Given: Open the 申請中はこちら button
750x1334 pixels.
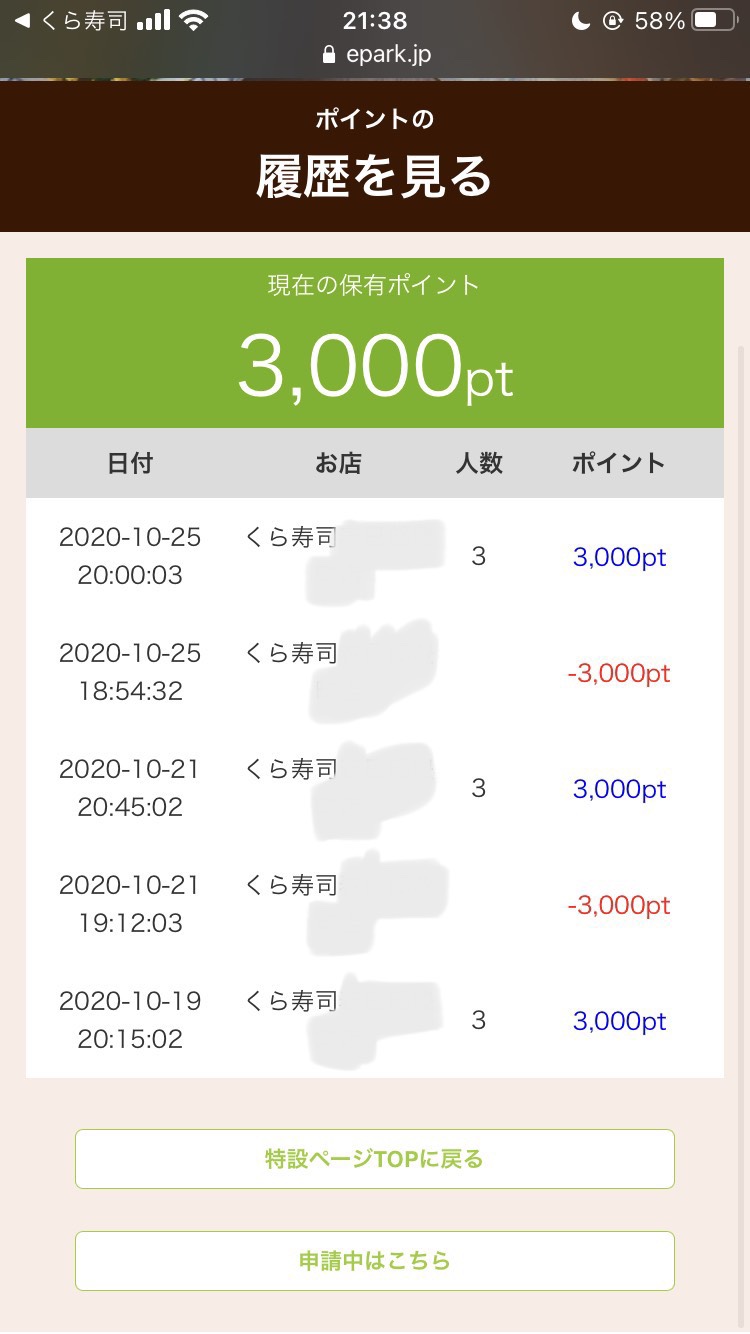Looking at the screenshot, I should 374,1261.
